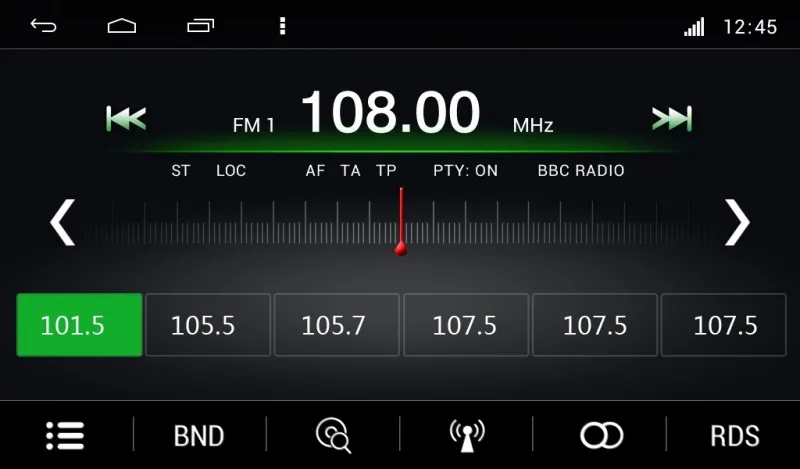Step frequency up with right chevron
The height and width of the screenshot is (469, 800).
(x=736, y=222)
